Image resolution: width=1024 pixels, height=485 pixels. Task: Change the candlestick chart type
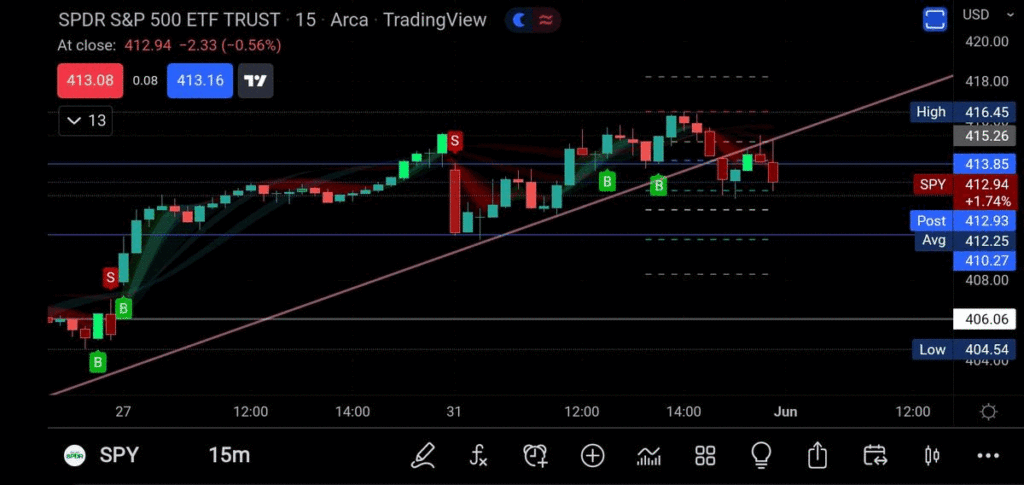click(932, 456)
